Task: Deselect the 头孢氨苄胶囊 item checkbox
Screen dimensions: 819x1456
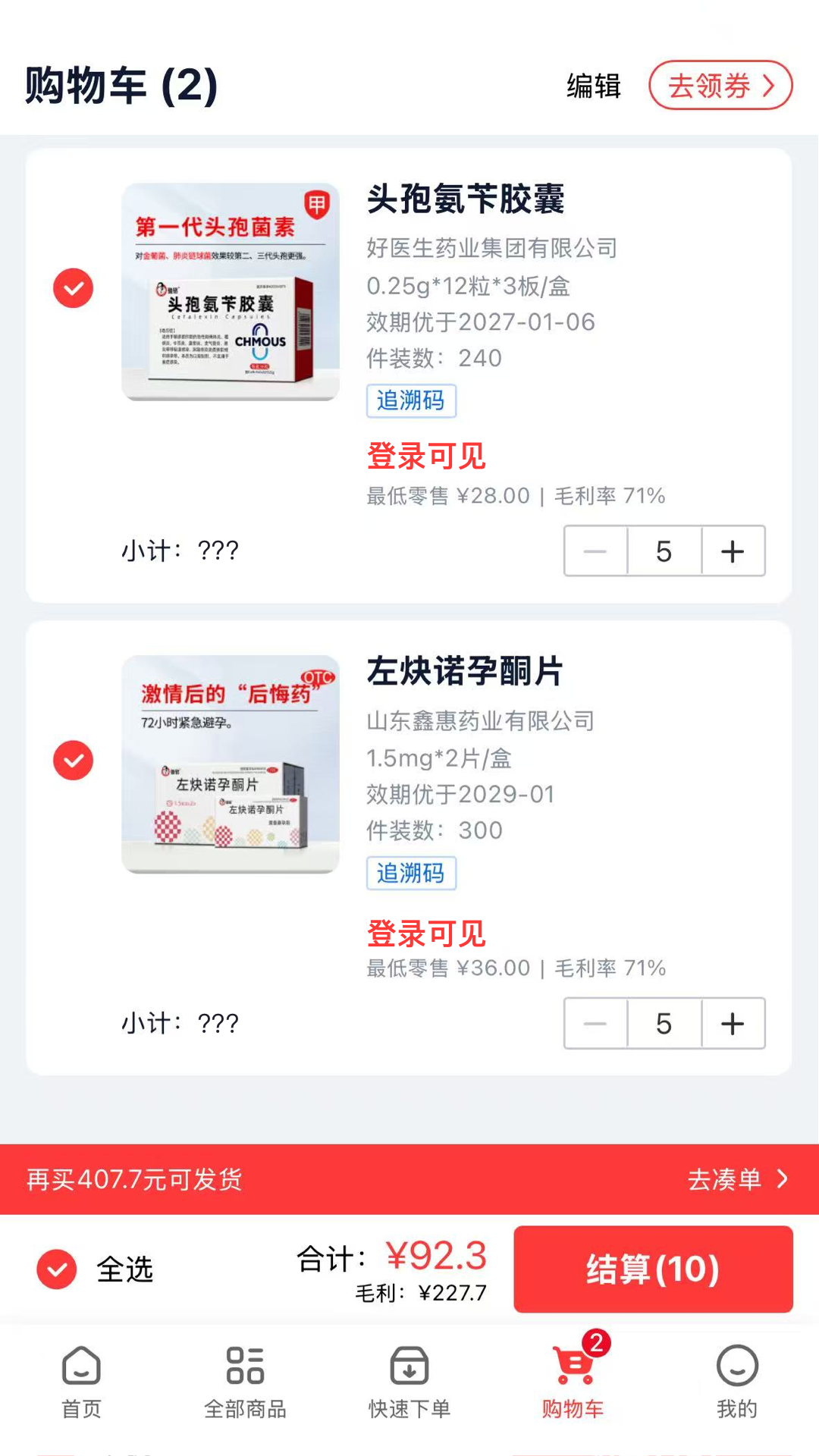Action: [73, 288]
